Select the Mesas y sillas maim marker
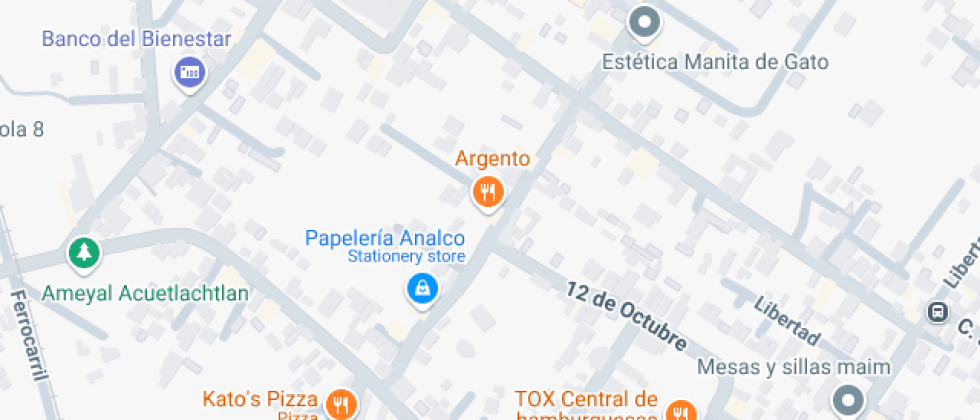This screenshot has width=980, height=420. point(847,398)
